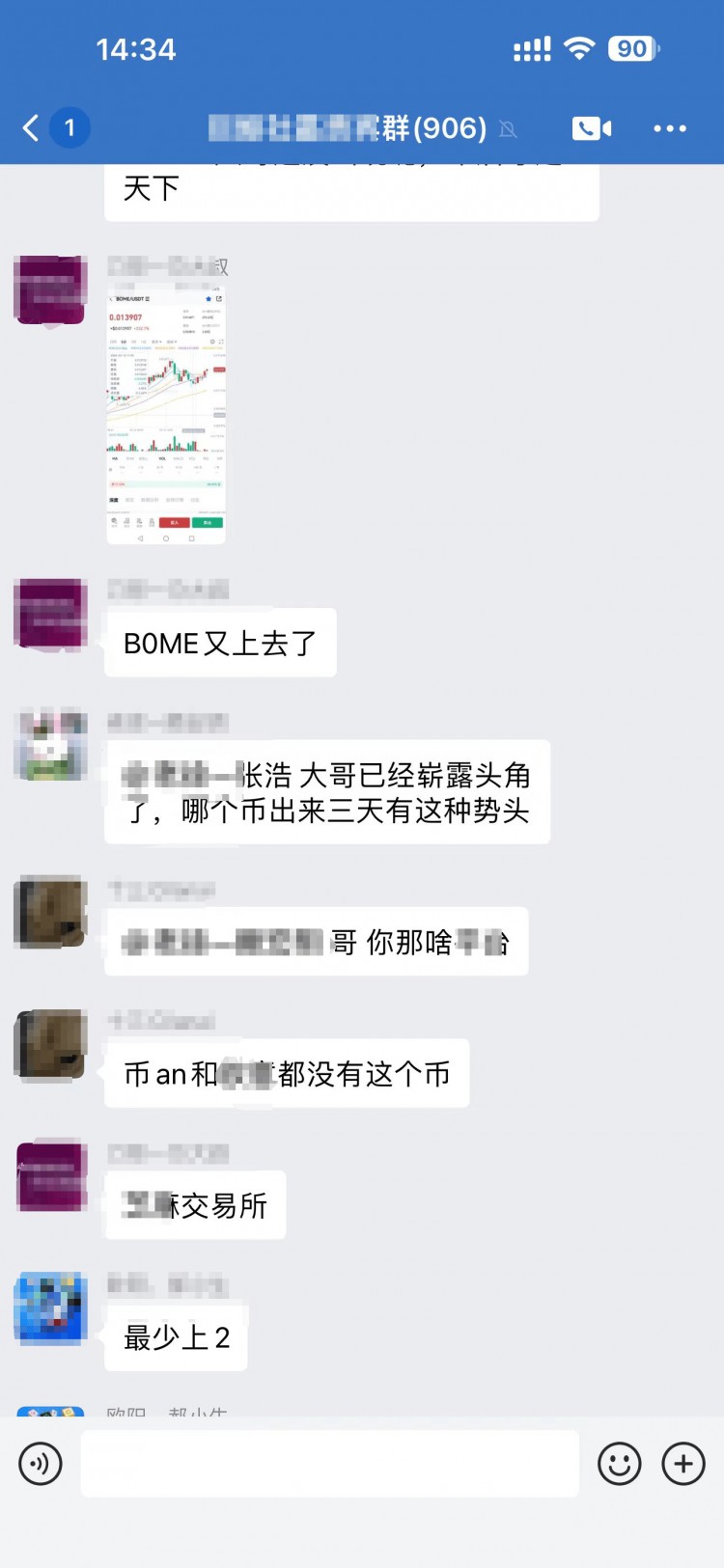The image size is (724, 1568).
Task: Open profile of sender of "BOME又上去了"
Action: pyautogui.click(x=51, y=615)
